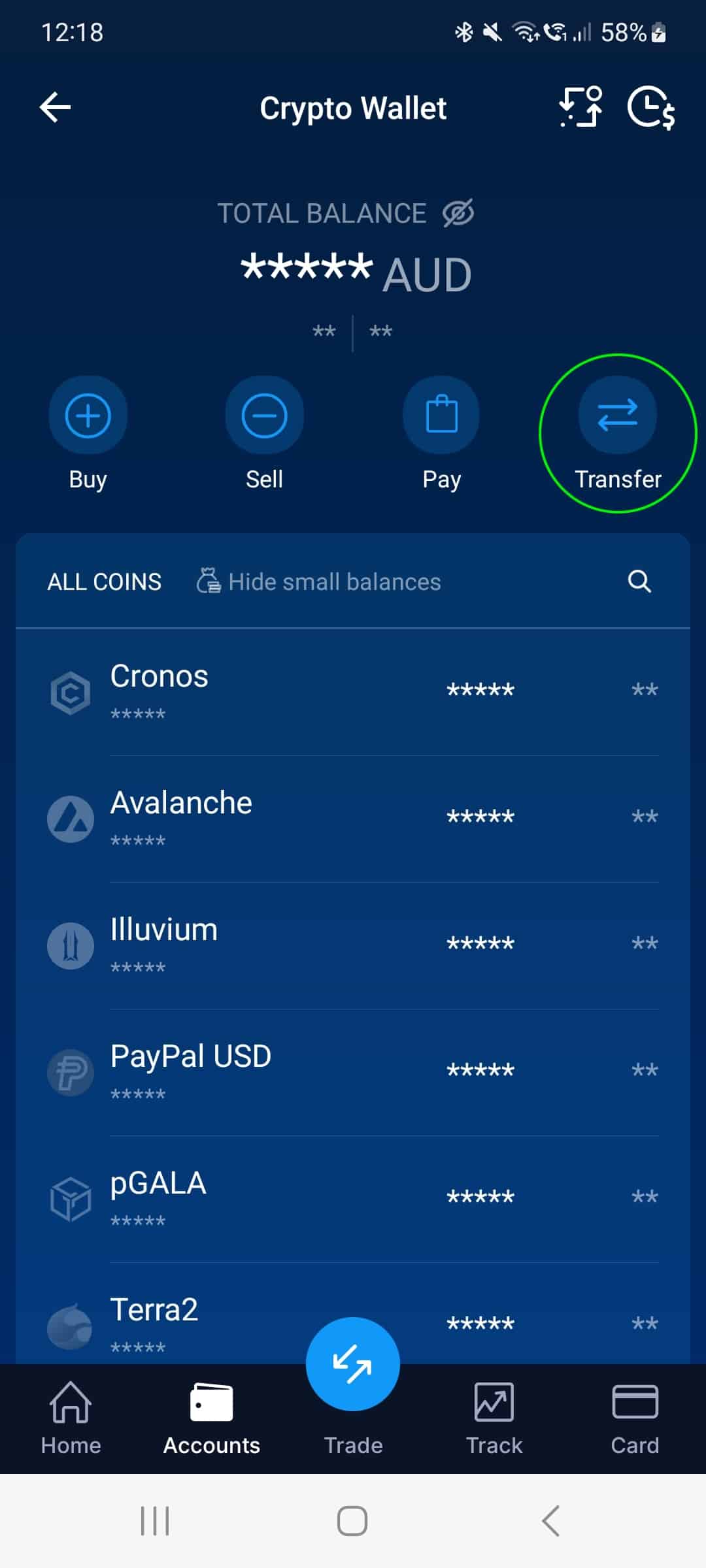
Task: Toggle total balance visibility eye icon
Action: coord(458,213)
